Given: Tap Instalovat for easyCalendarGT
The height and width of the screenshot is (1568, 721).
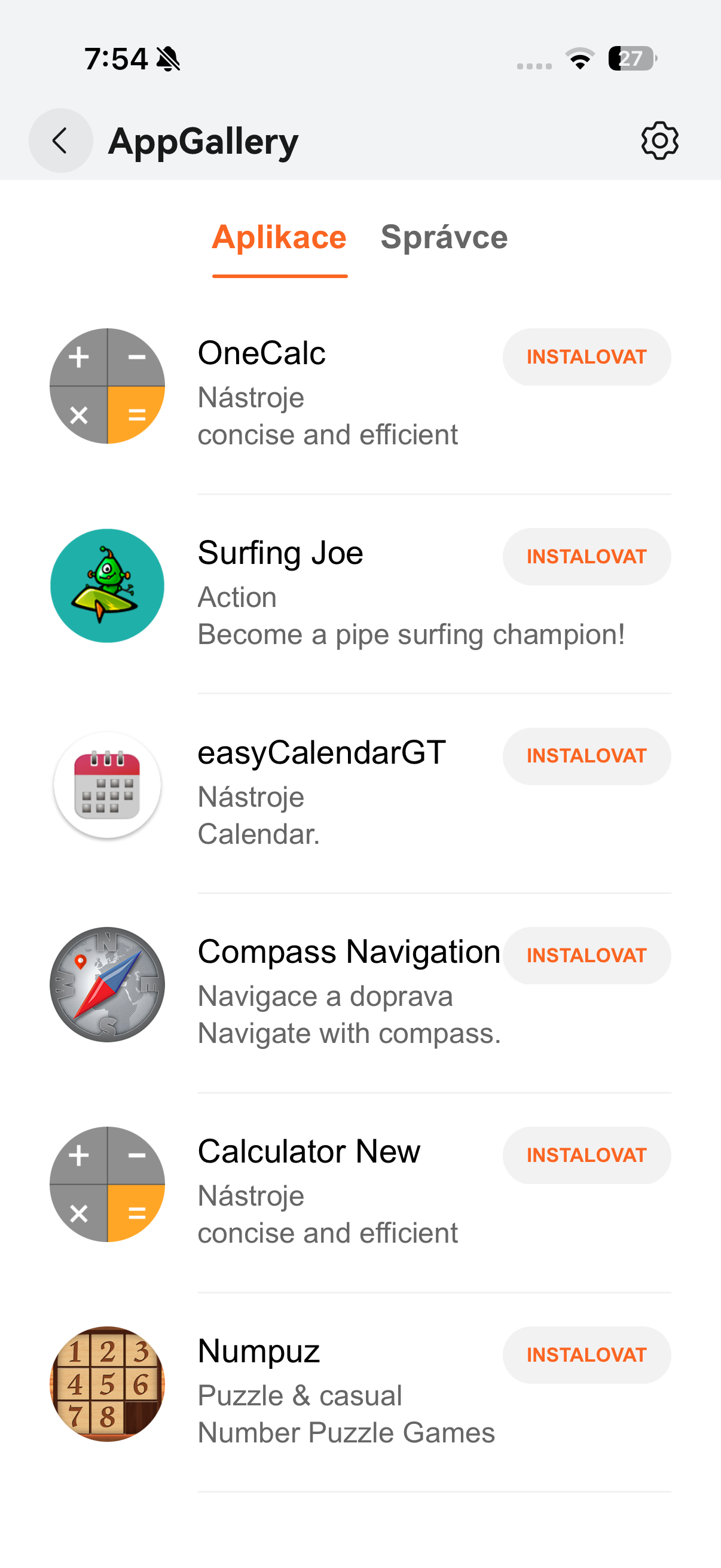Looking at the screenshot, I should click(x=586, y=756).
